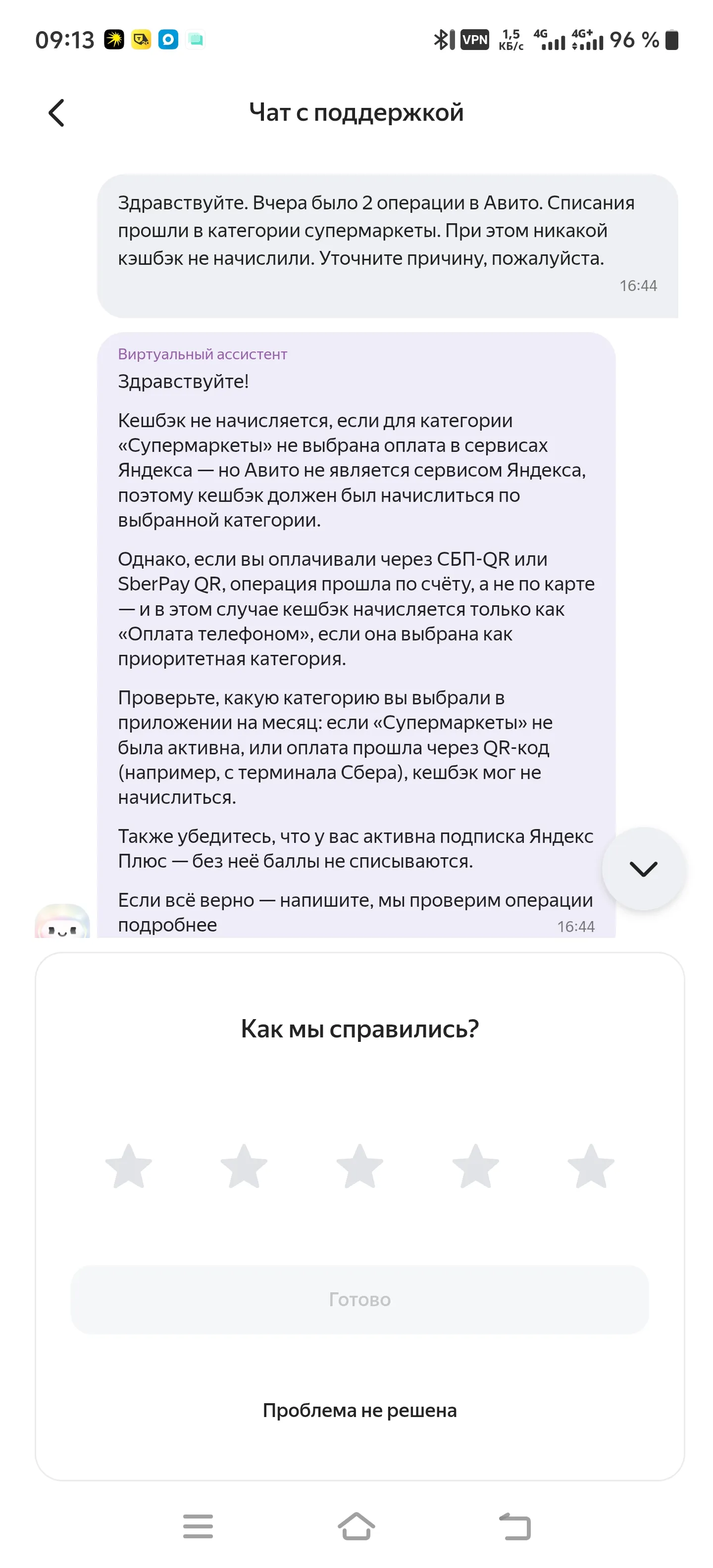Select the third star rating
This screenshot has width=713, height=1568.
(360, 1166)
